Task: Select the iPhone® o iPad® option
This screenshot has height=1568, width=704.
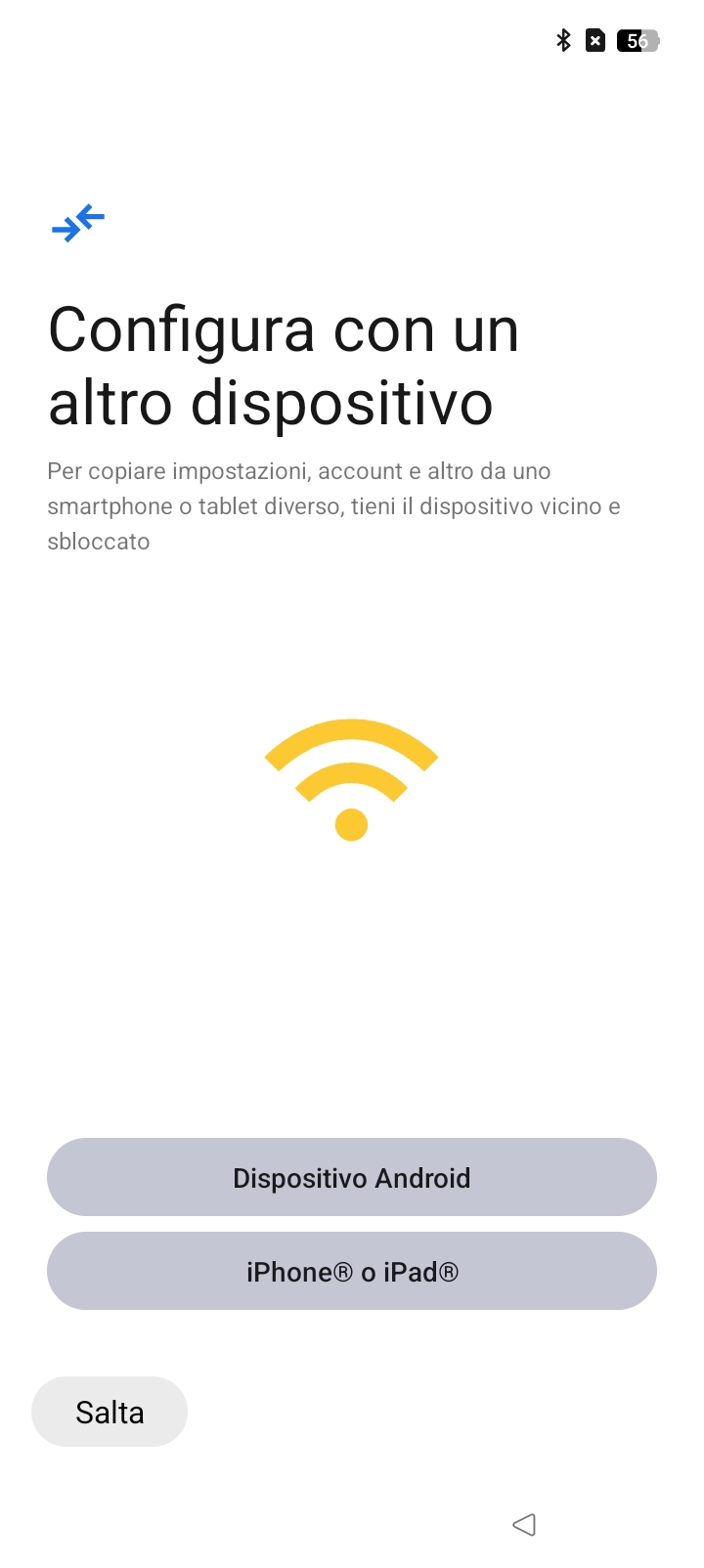Action: click(x=352, y=1271)
